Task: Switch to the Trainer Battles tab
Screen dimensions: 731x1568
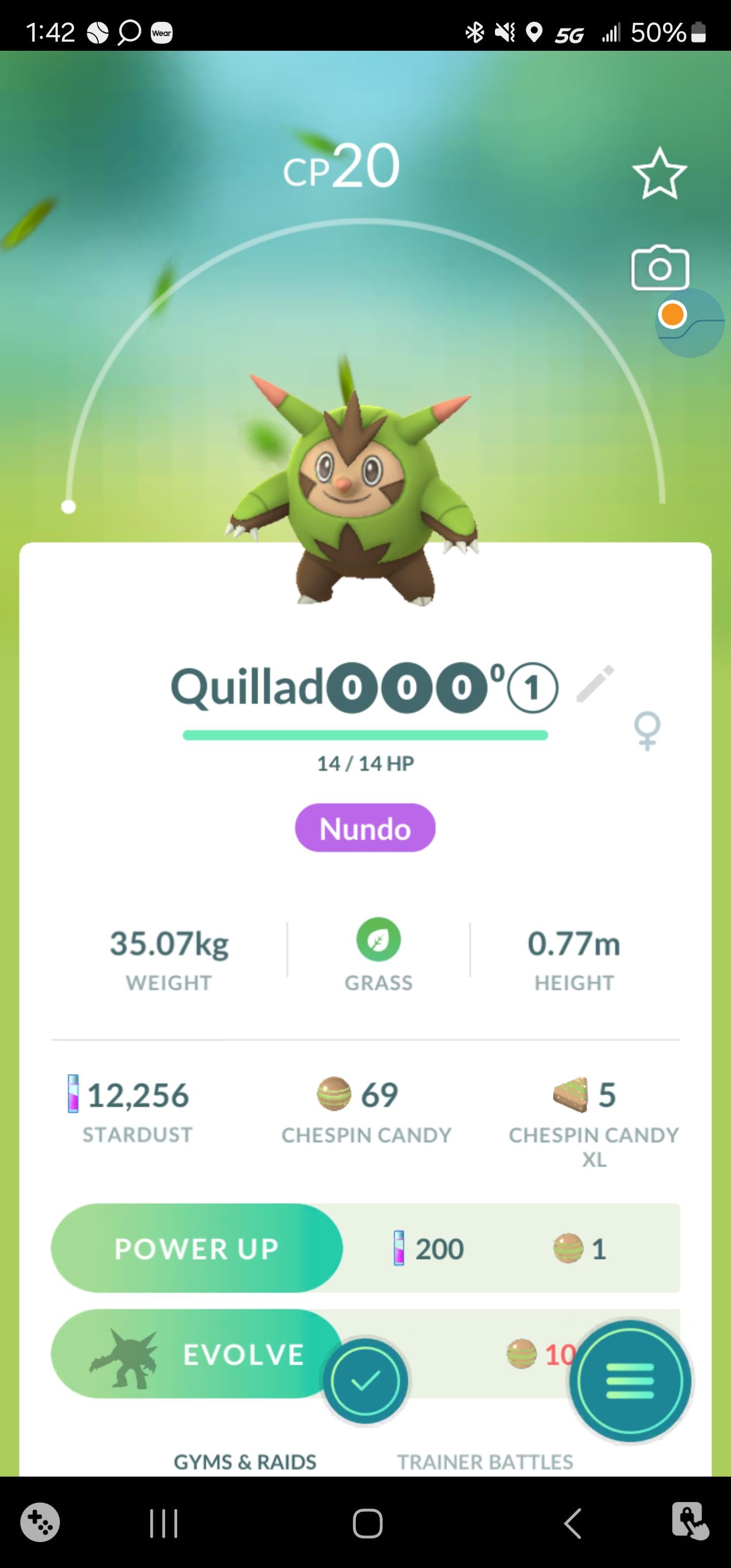Action: 485,1461
